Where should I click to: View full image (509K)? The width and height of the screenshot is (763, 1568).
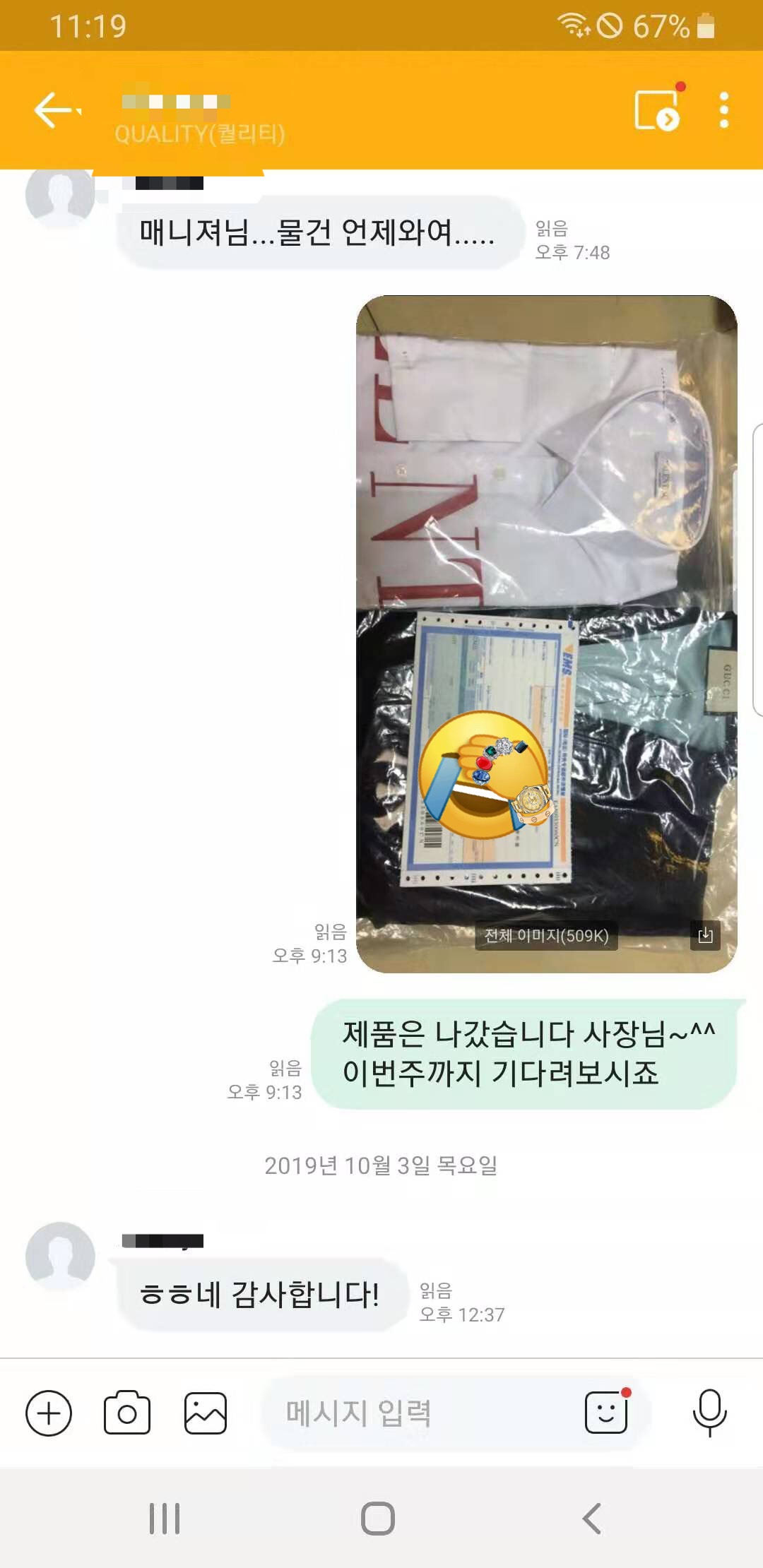pyautogui.click(x=546, y=935)
